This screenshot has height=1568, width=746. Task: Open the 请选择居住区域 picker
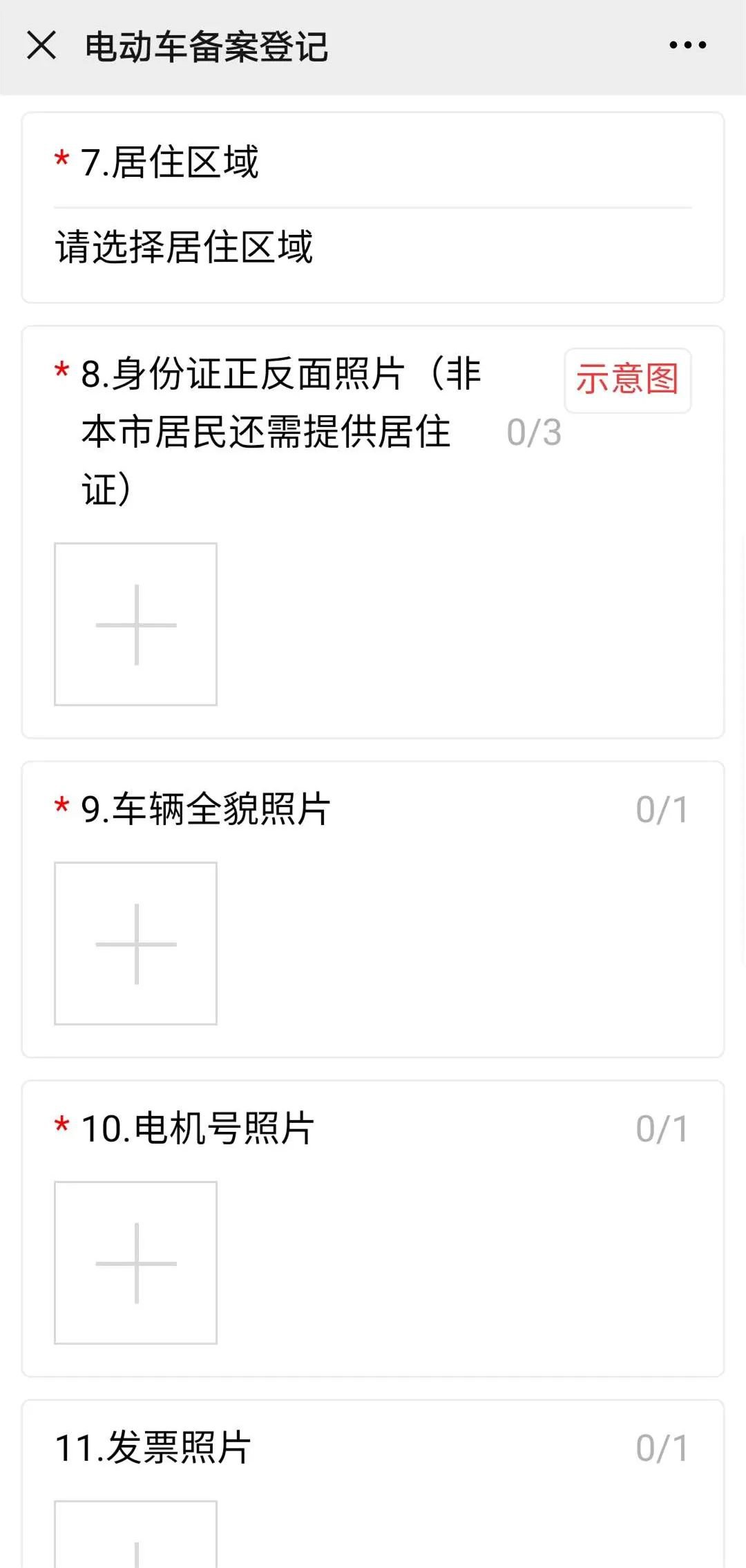(184, 247)
